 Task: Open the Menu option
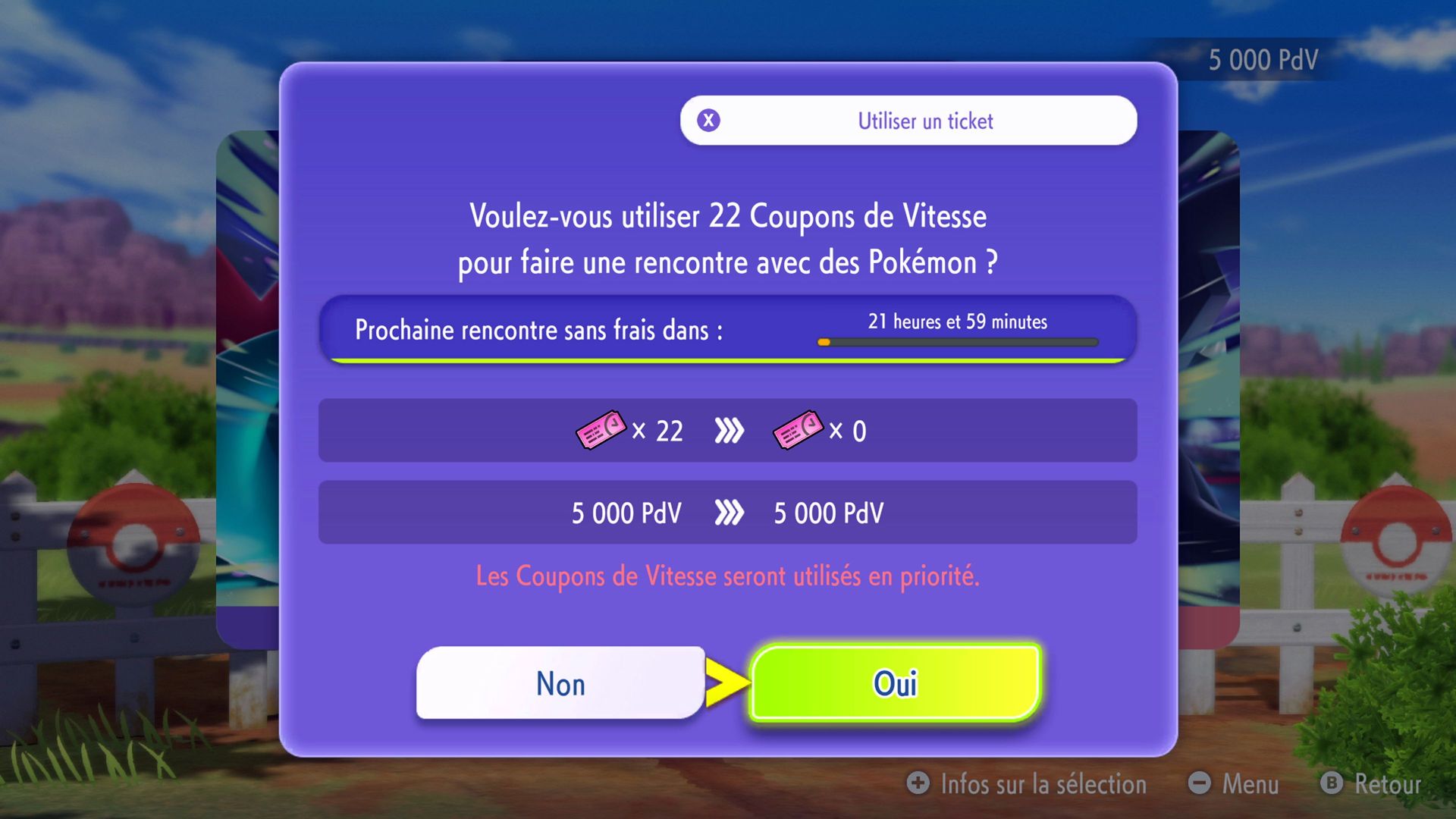click(x=1234, y=783)
